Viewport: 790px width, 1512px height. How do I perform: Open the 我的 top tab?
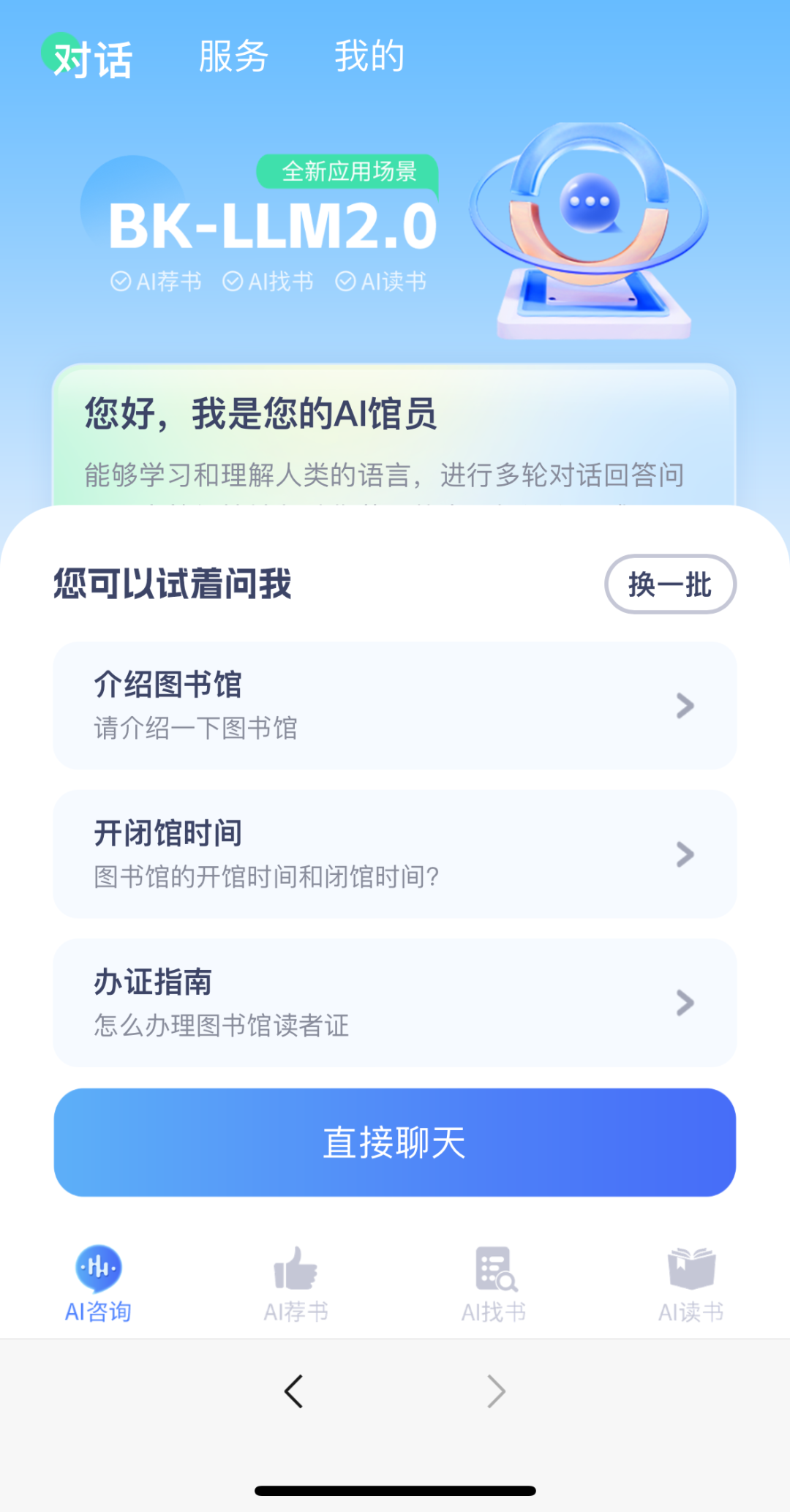pos(369,57)
